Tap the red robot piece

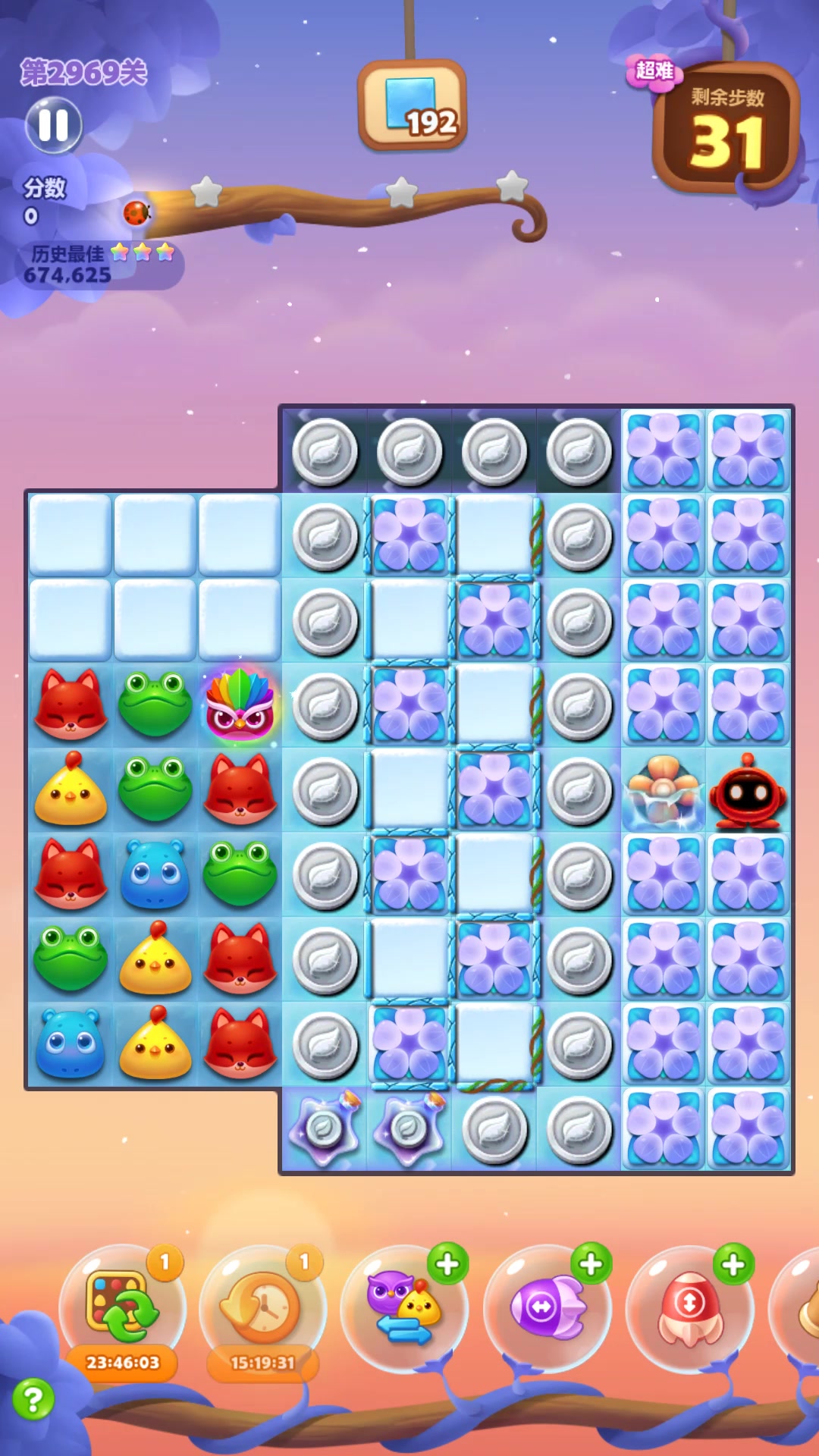(748, 791)
